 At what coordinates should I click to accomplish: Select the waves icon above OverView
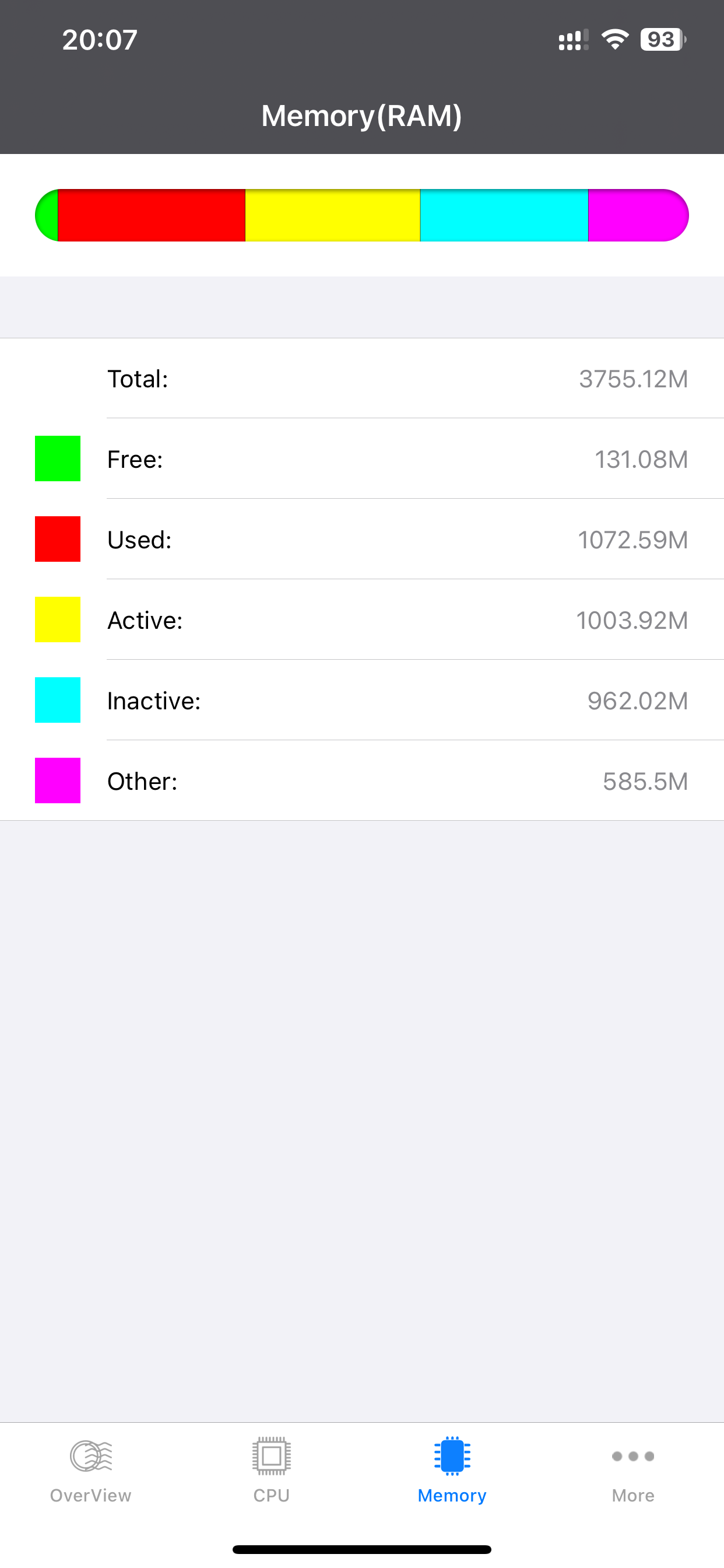coord(90,1456)
